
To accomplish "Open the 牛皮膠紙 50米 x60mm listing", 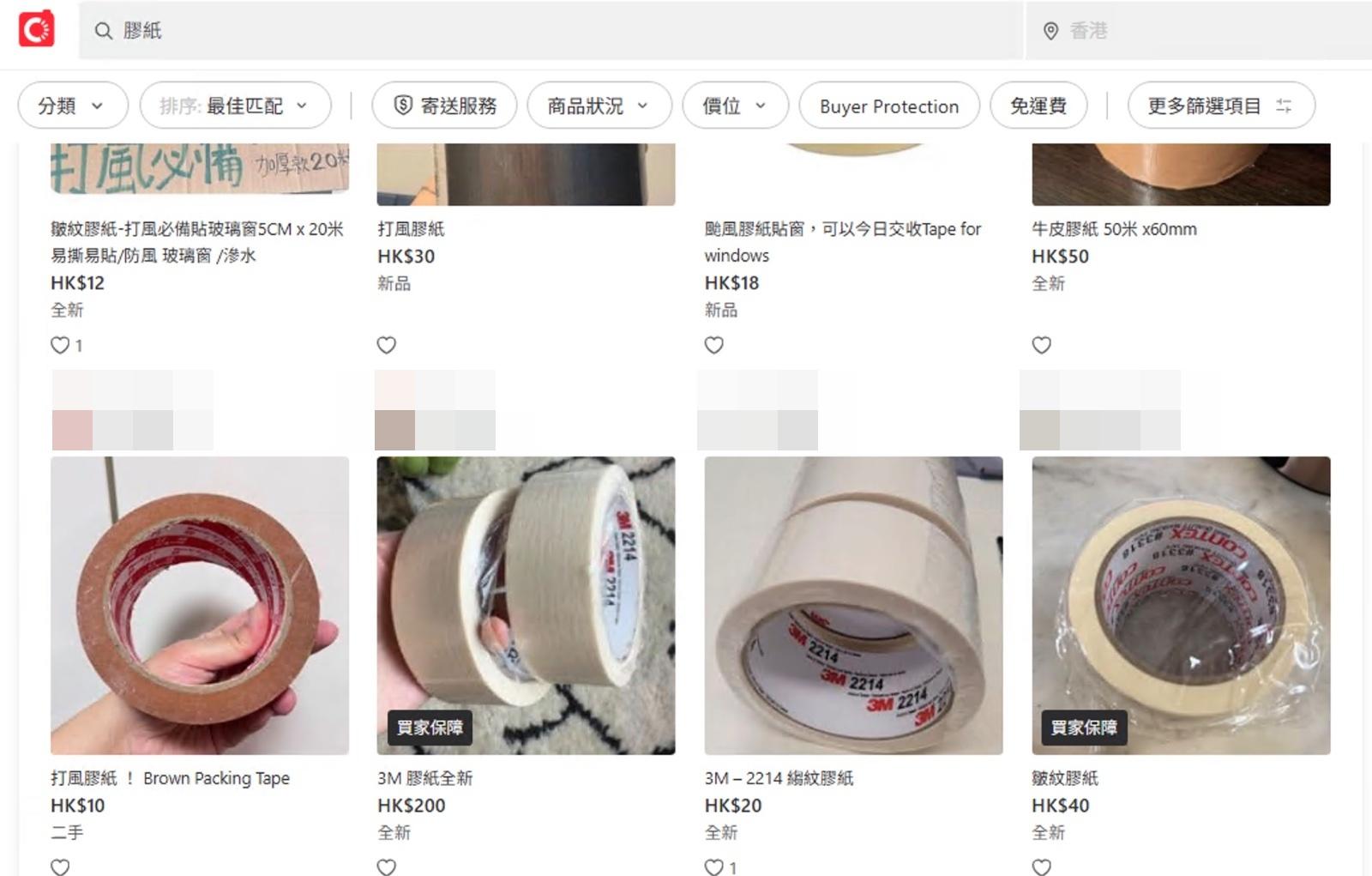I will [1114, 229].
